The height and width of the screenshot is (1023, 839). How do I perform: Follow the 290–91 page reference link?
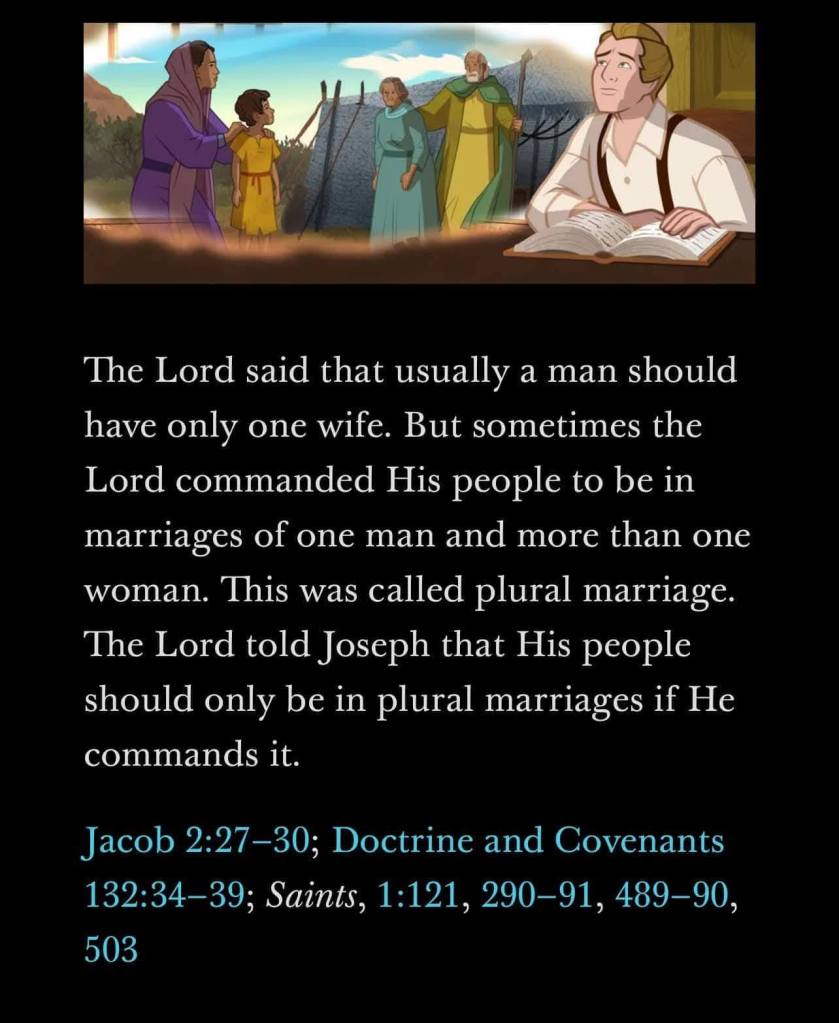click(536, 895)
